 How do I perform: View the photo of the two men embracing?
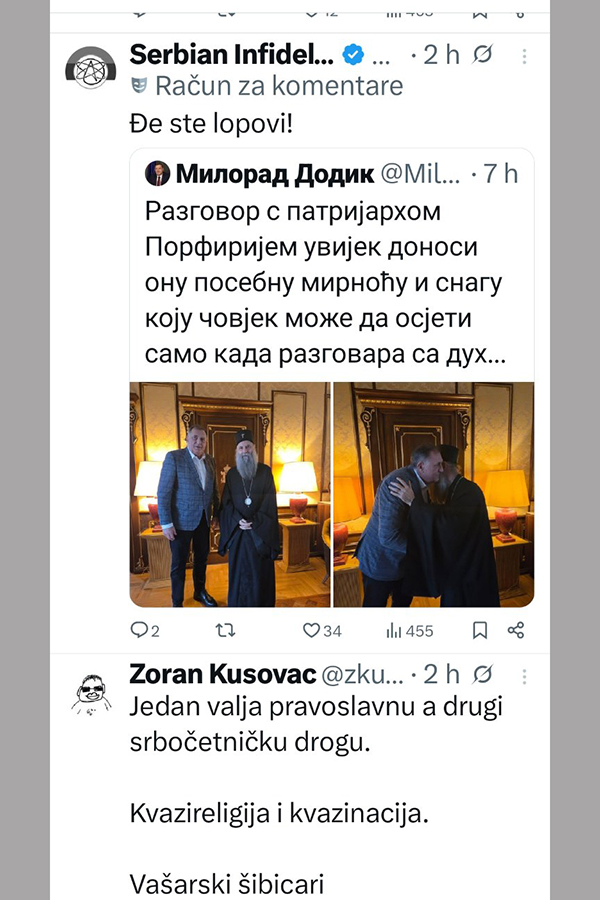(433, 494)
